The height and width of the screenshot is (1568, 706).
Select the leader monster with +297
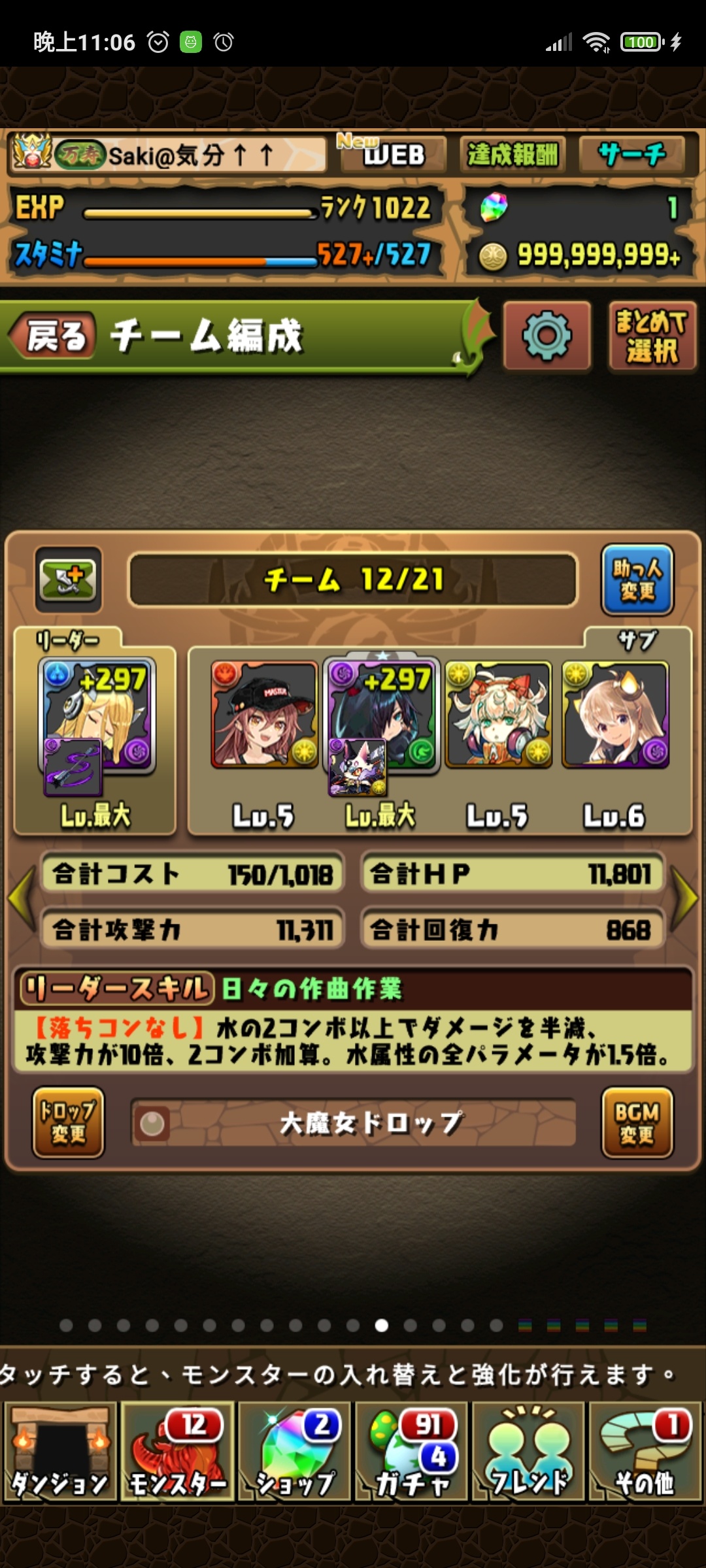(98, 715)
